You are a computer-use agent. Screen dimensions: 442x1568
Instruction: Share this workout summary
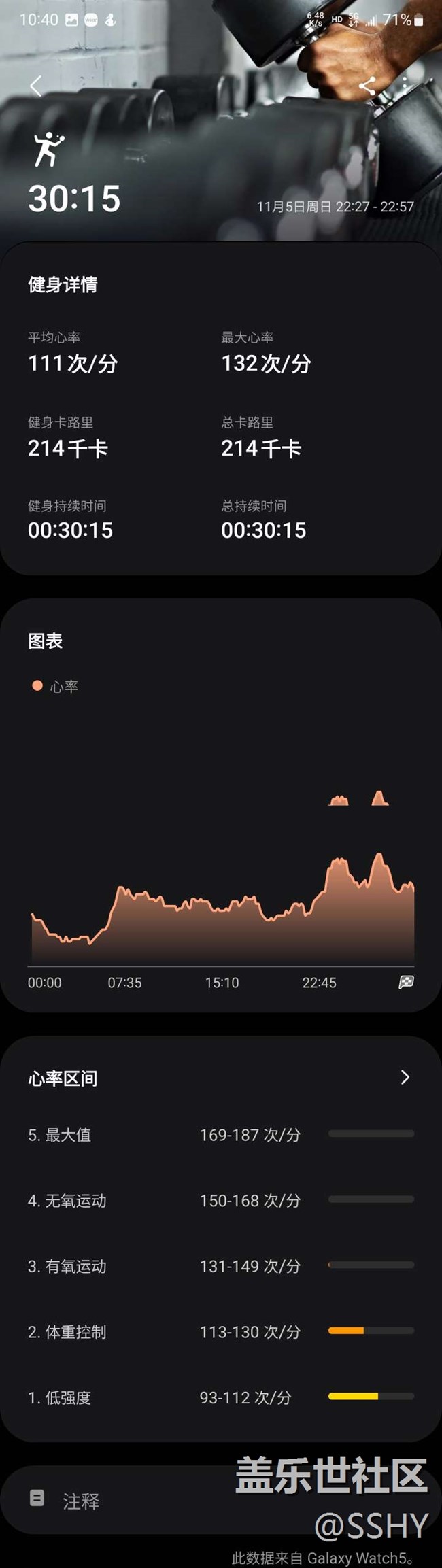pos(367,86)
